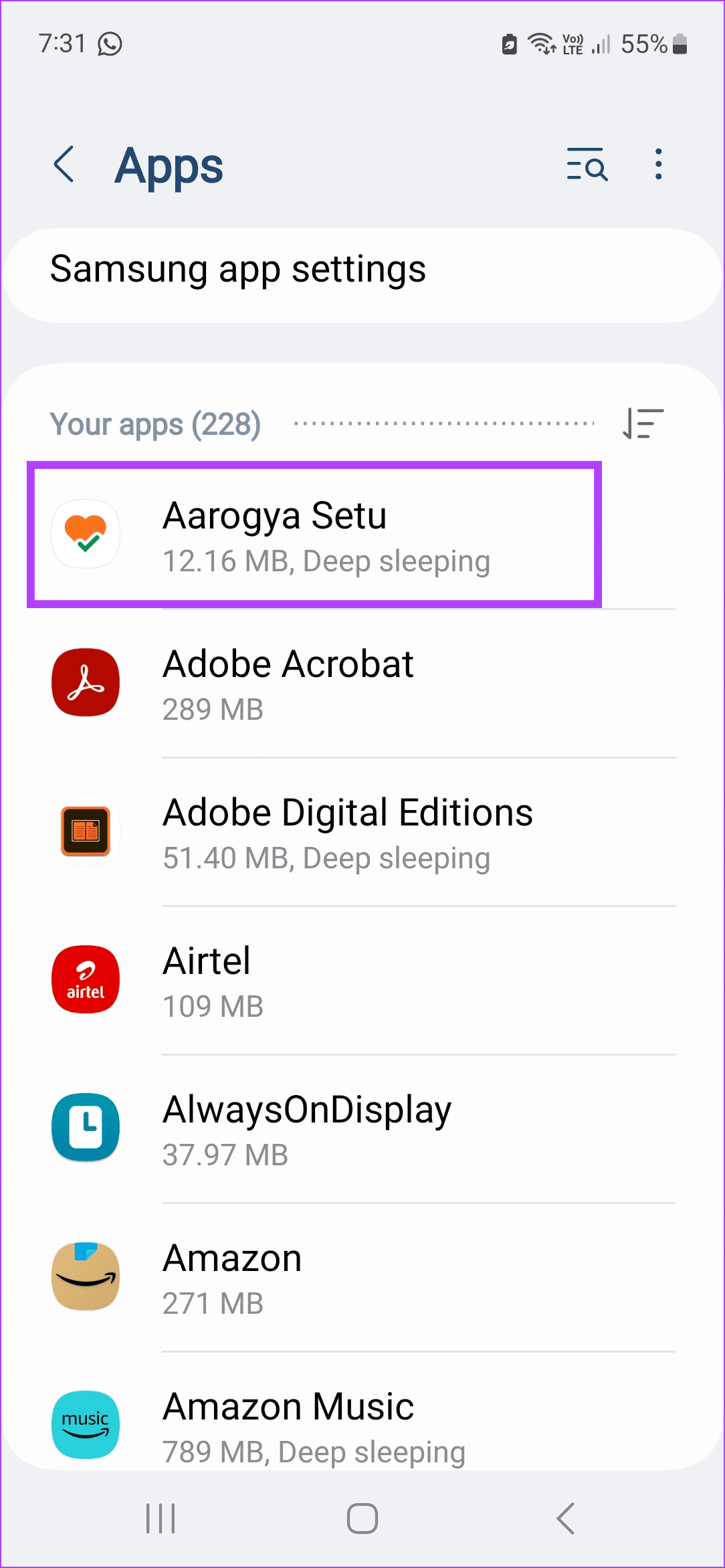Open the three-dot overflow menu

(x=659, y=165)
